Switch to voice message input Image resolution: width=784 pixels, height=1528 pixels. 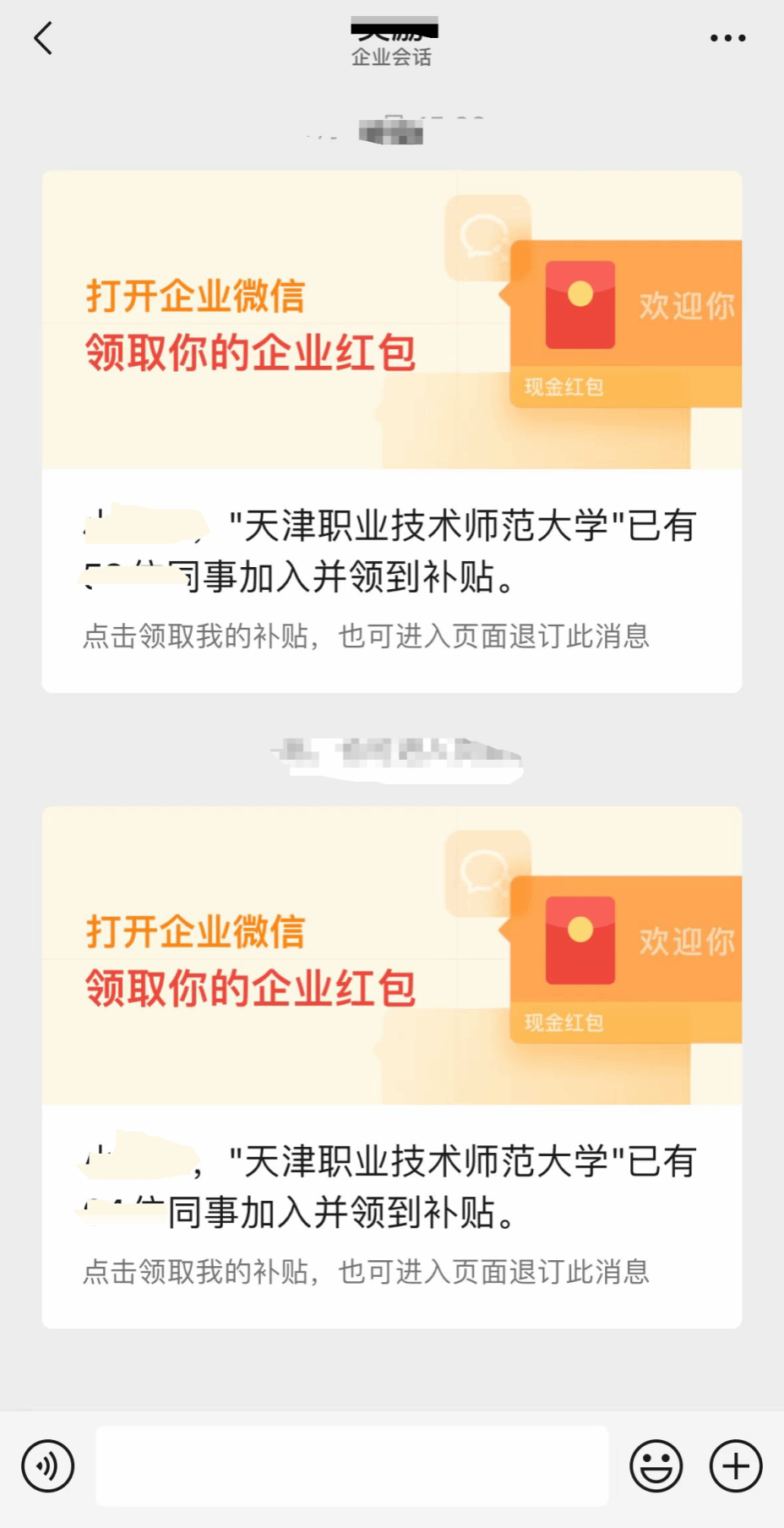tap(48, 1465)
